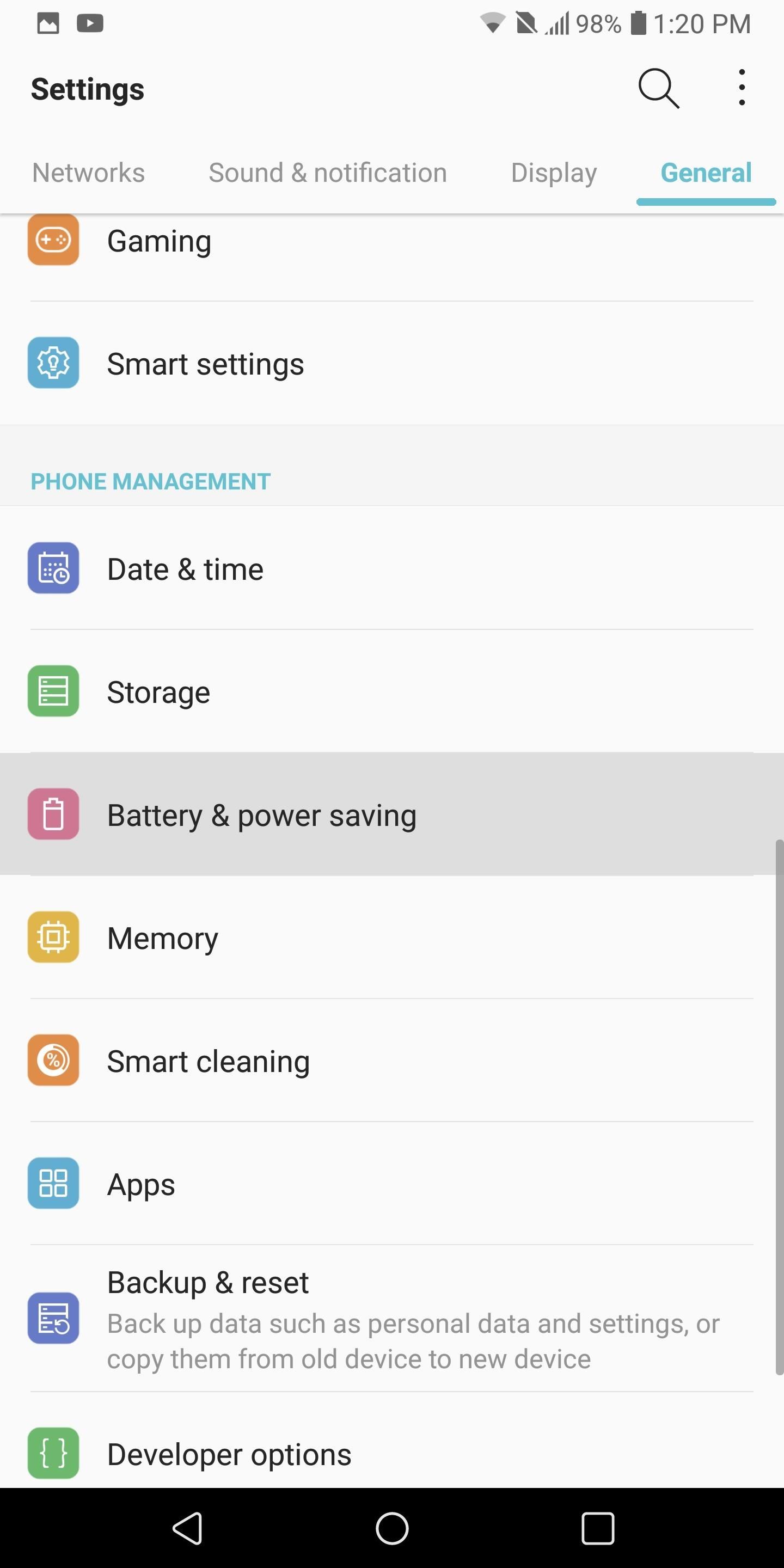
Task: Tap the pink Battery & power saving icon
Action: (53, 814)
